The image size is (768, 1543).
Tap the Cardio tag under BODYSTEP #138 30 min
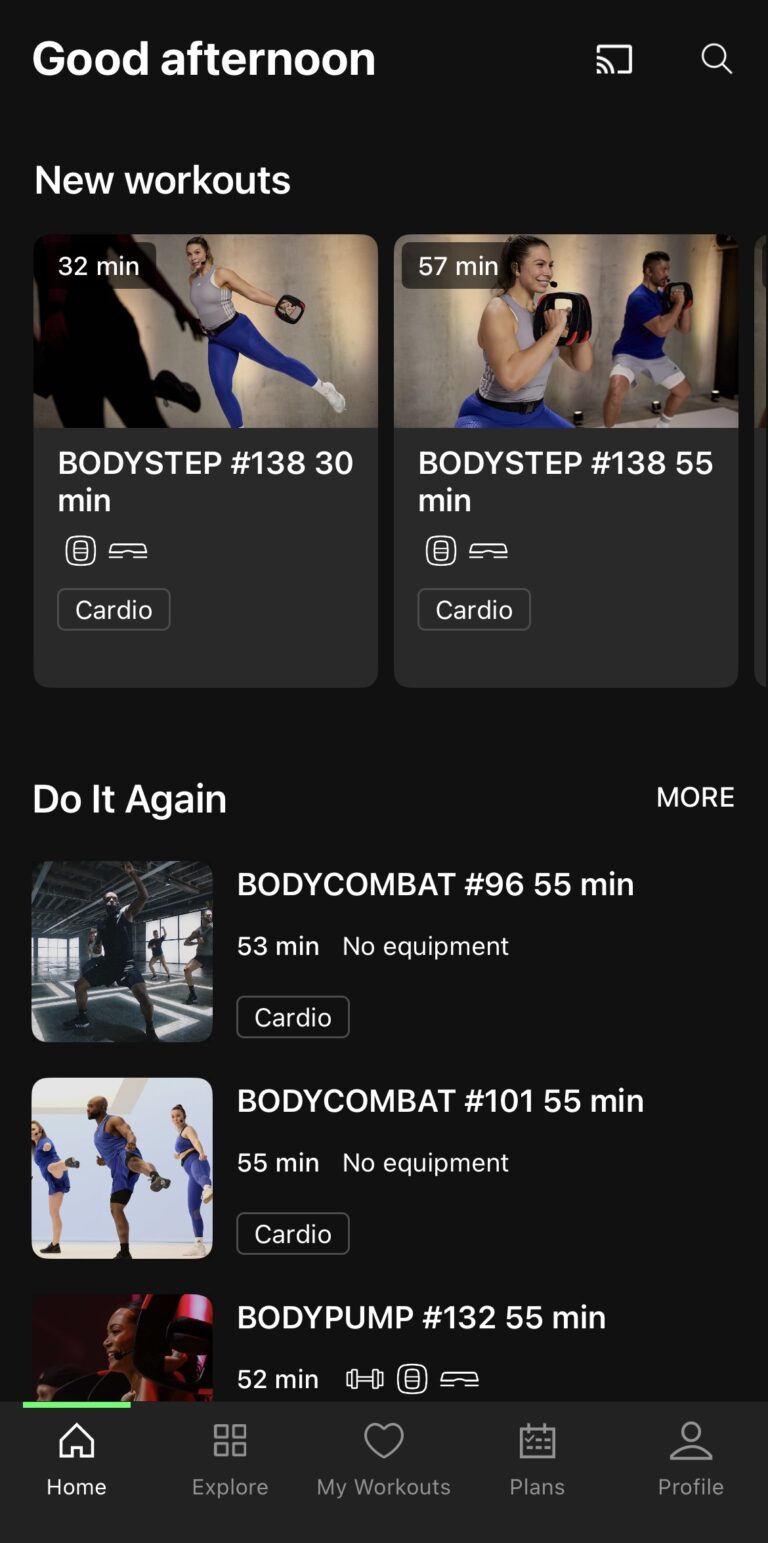pos(113,609)
